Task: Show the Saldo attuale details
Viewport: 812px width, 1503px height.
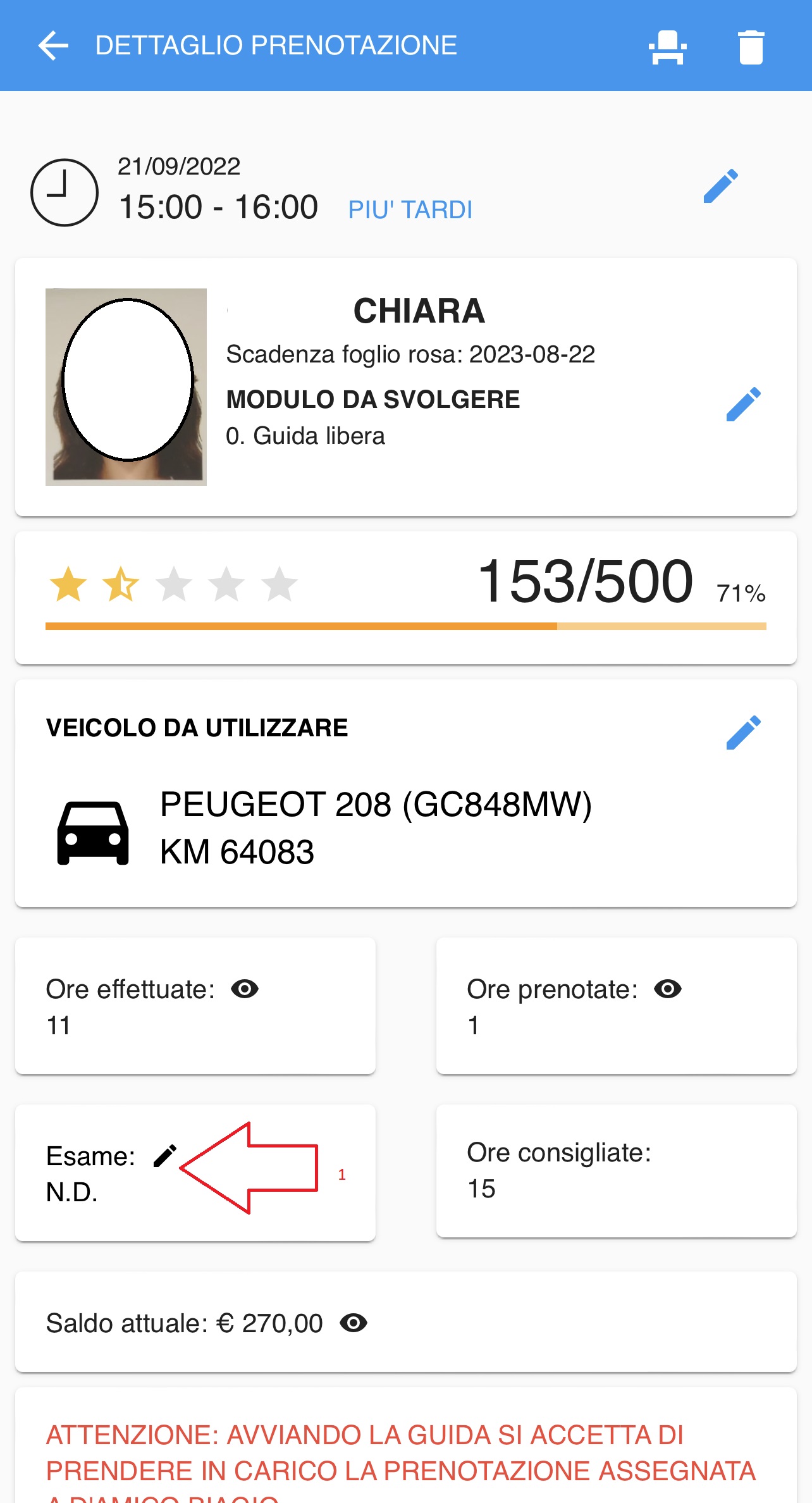Action: (x=354, y=1323)
